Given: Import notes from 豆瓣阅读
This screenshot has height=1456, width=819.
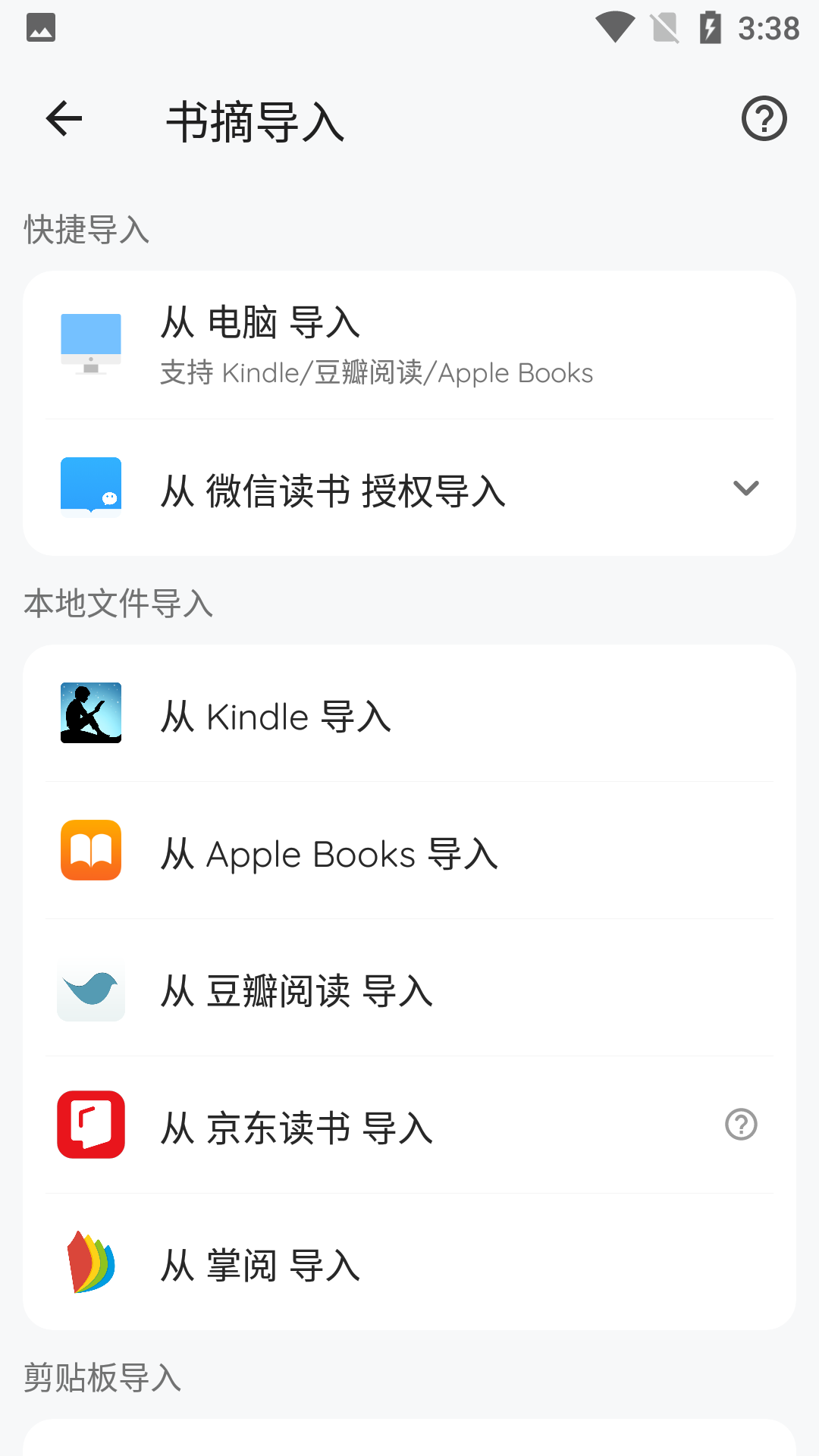Looking at the screenshot, I should pyautogui.click(x=409, y=989).
